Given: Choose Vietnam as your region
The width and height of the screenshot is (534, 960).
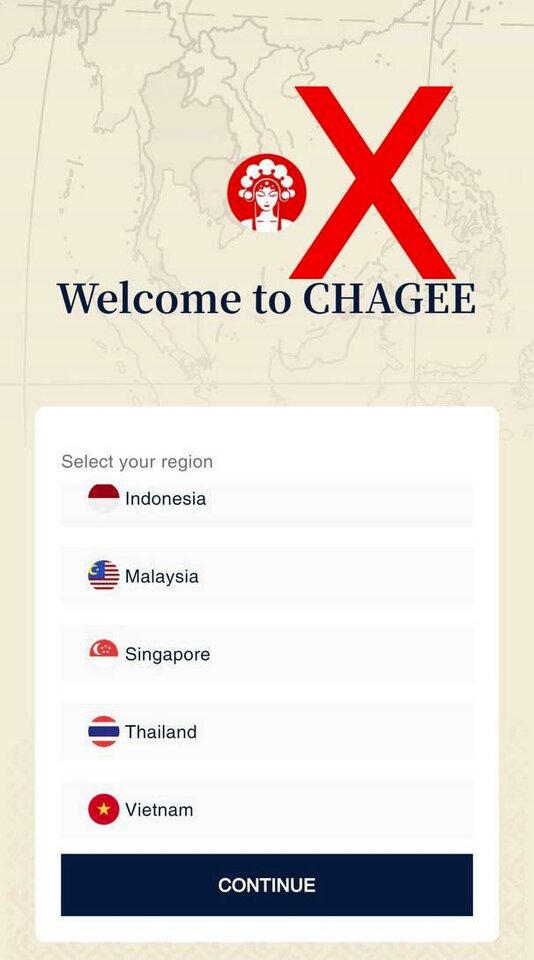Looking at the screenshot, I should (x=267, y=809).
